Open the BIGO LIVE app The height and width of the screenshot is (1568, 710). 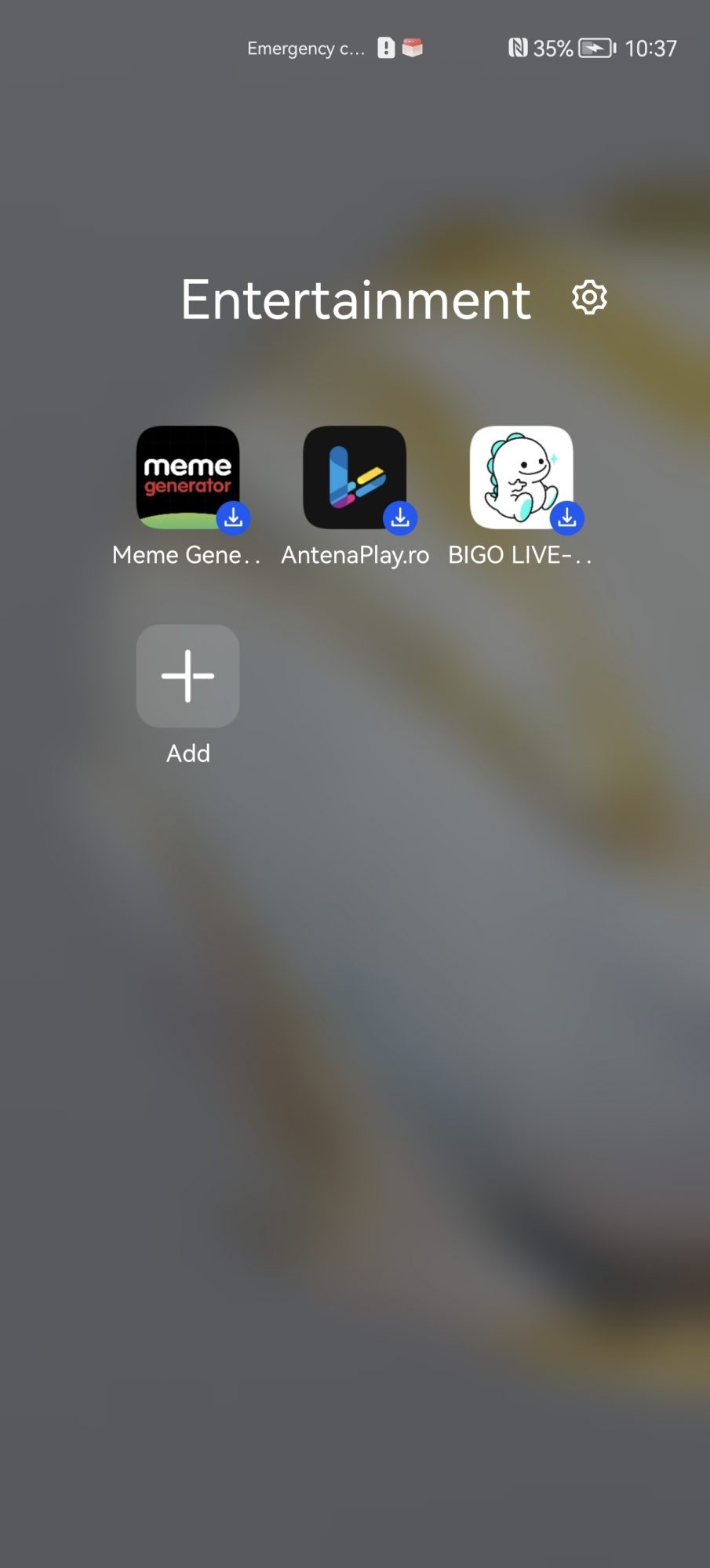[522, 477]
